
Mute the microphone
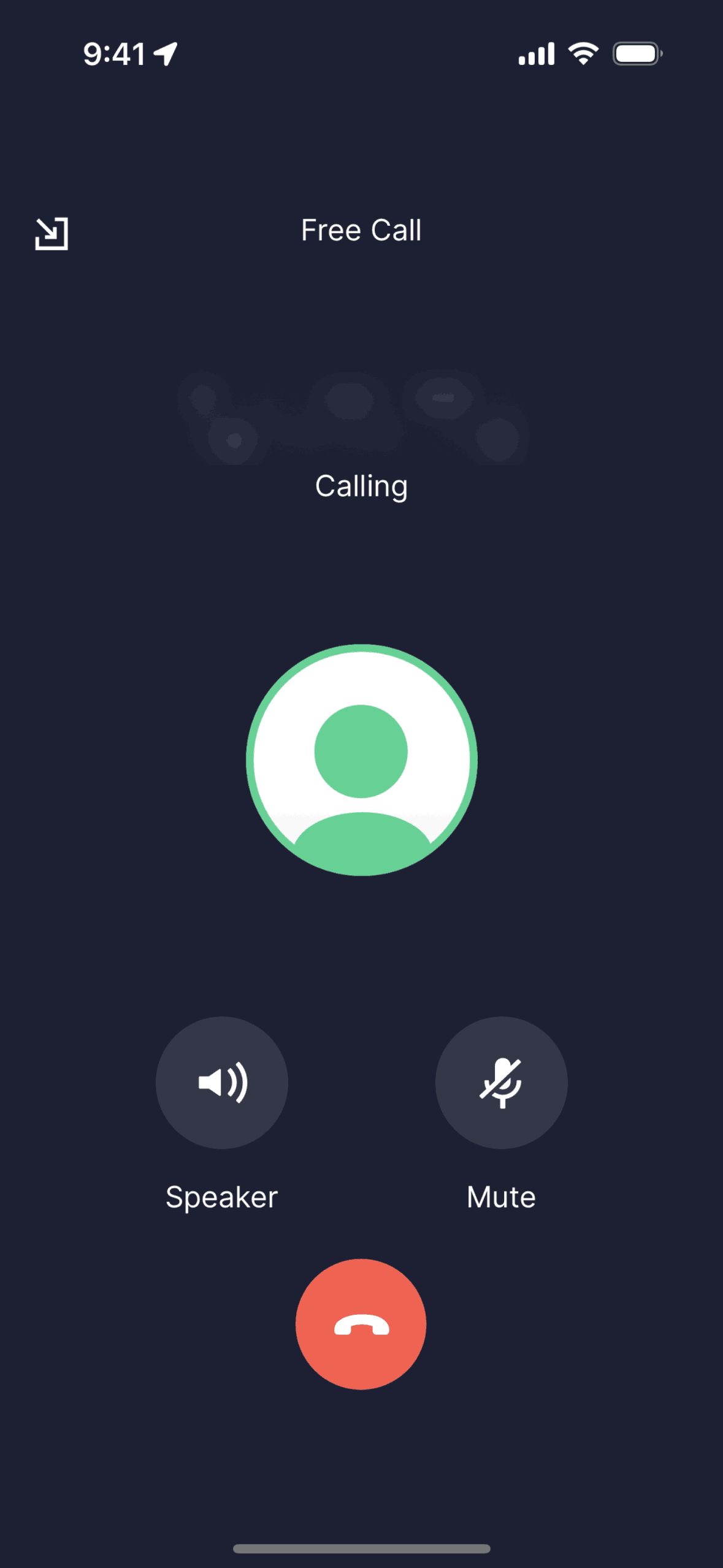tap(501, 1083)
